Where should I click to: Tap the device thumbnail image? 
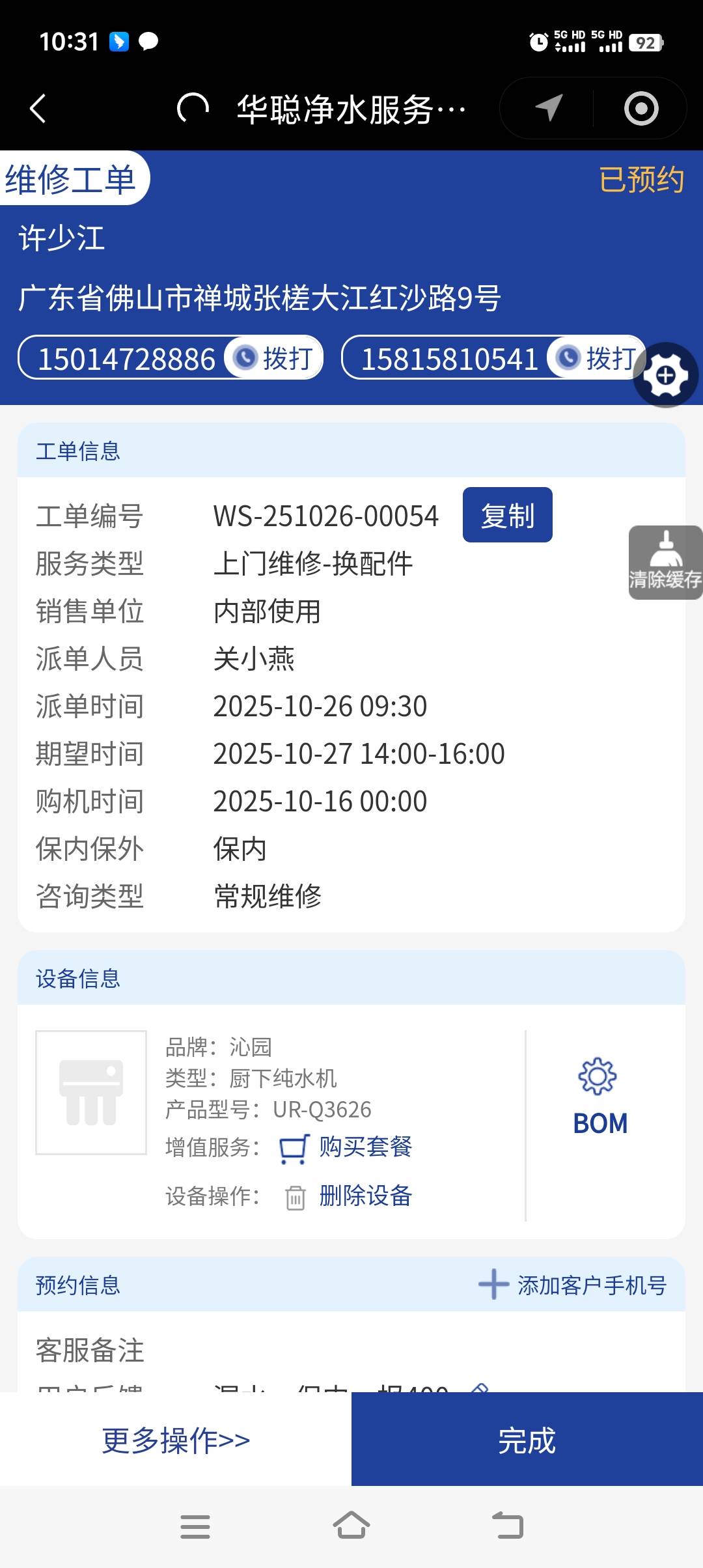pyautogui.click(x=91, y=1093)
